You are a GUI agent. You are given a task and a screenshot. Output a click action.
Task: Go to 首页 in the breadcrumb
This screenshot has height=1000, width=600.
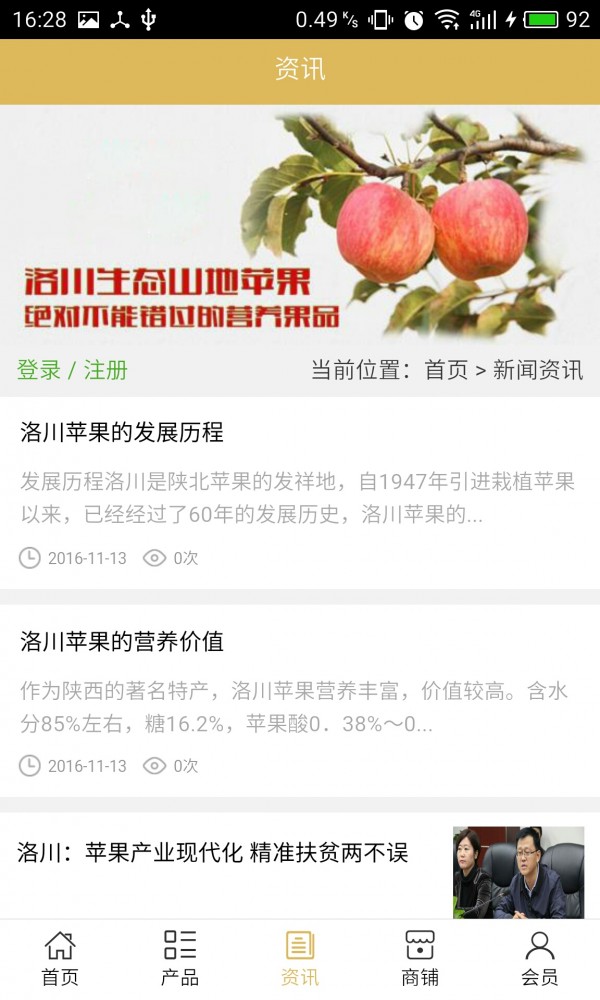446,370
